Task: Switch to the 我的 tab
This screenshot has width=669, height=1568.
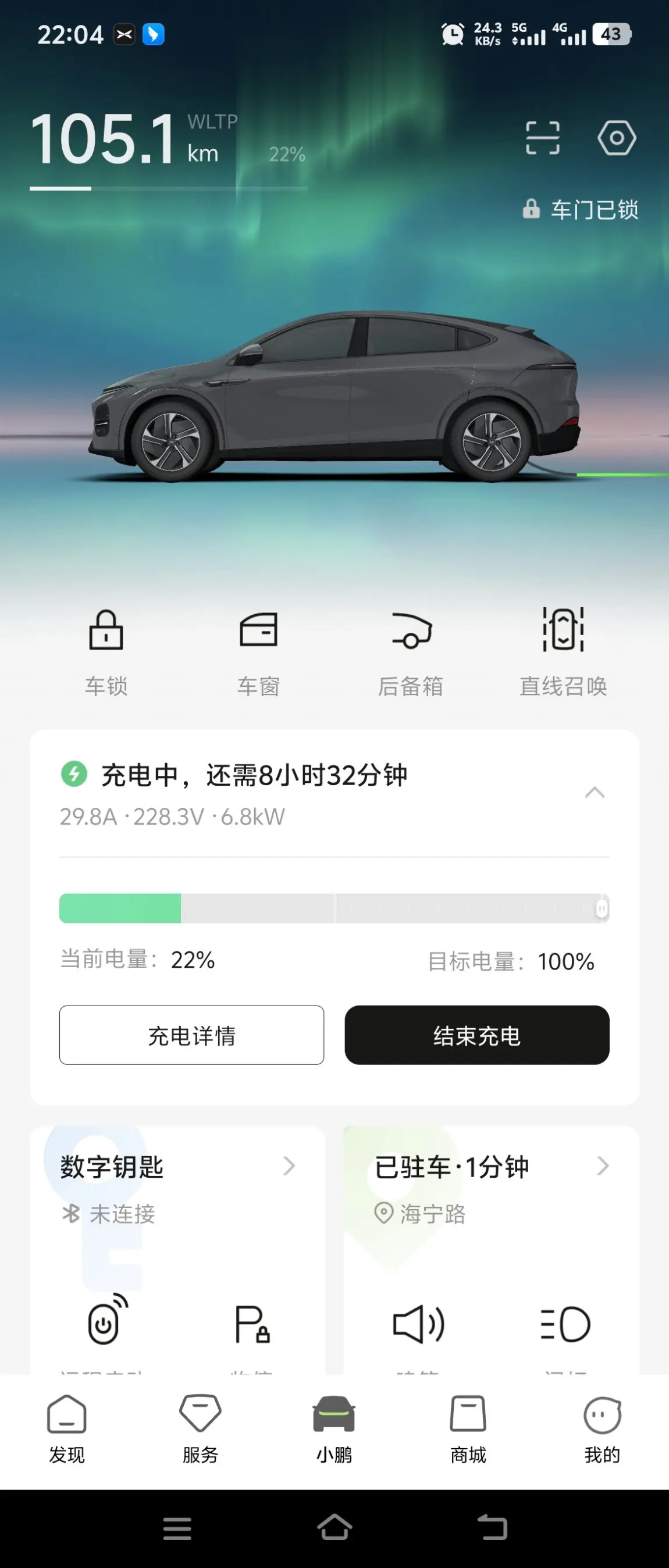Action: [602, 1428]
